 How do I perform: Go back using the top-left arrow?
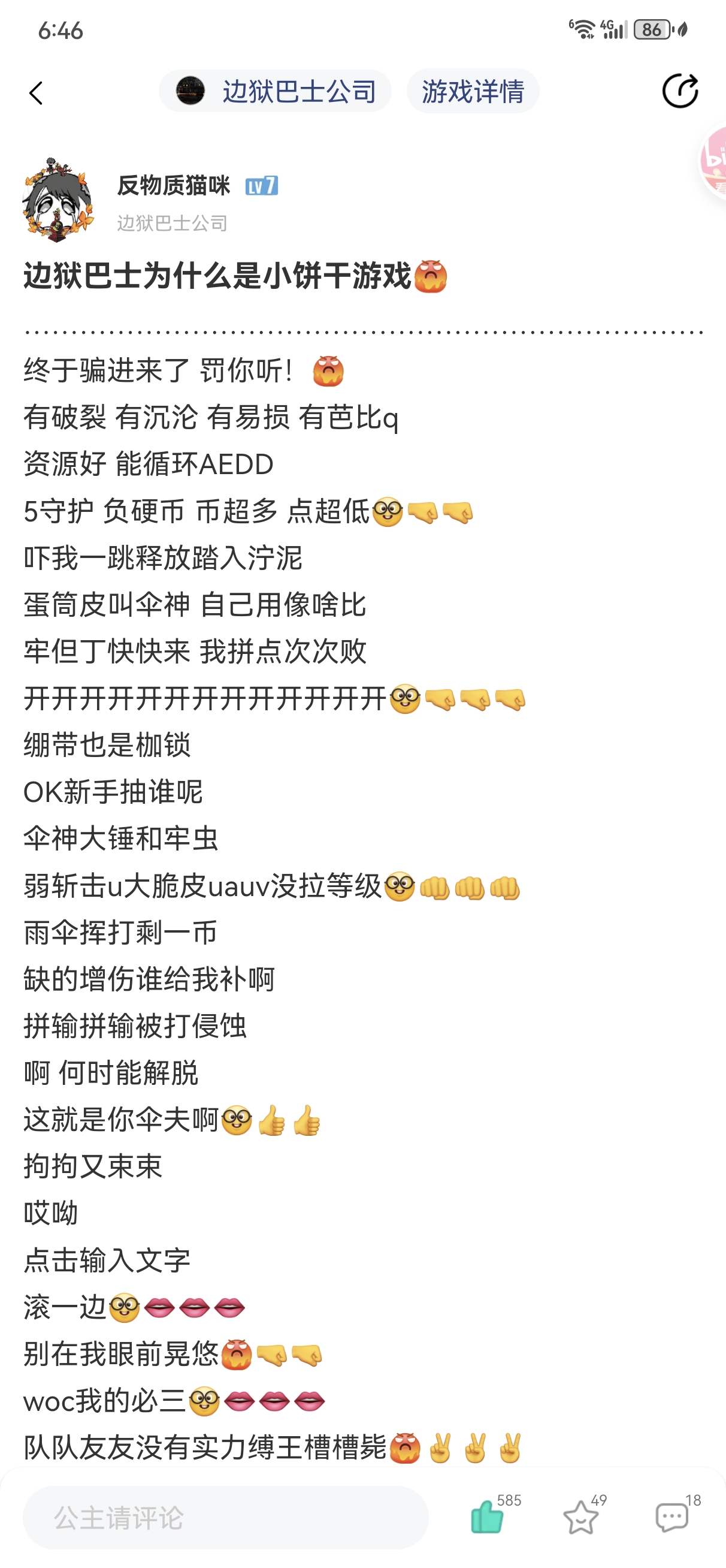[36, 93]
